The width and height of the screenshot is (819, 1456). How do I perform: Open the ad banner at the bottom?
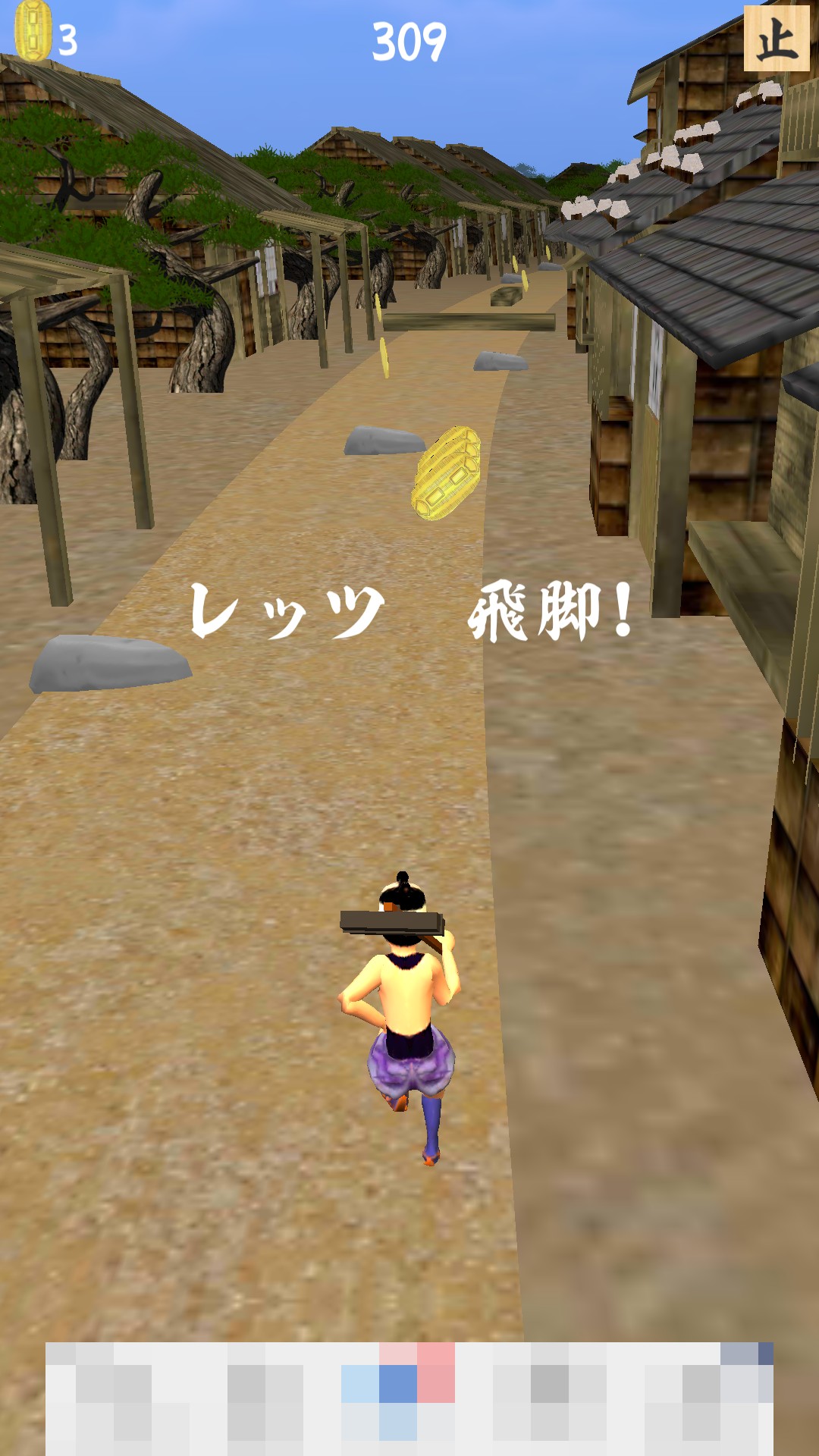click(409, 1398)
